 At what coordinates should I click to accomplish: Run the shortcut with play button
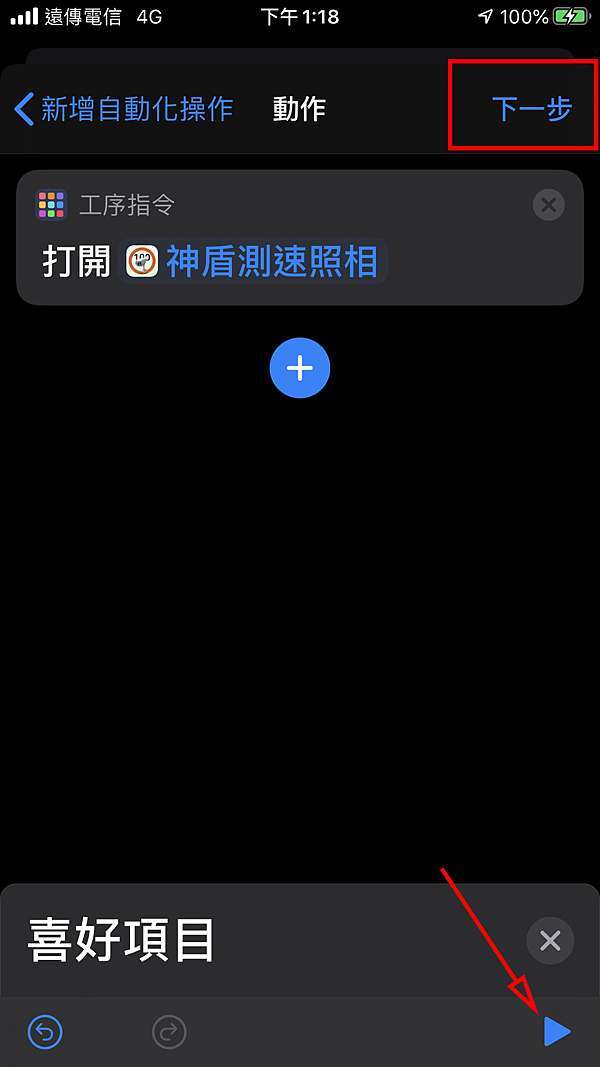point(557,1033)
